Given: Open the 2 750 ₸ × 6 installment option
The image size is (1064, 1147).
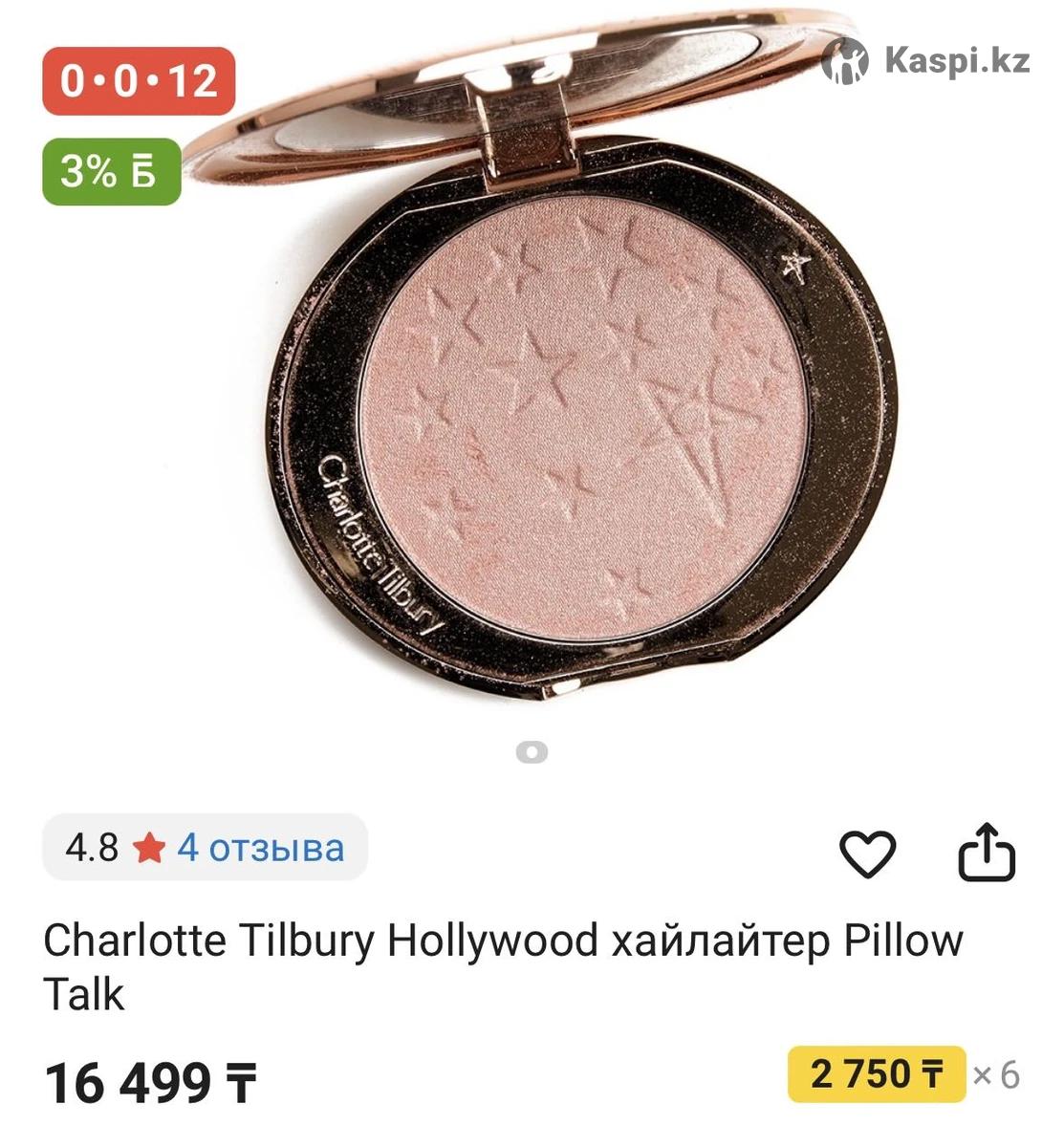Looking at the screenshot, I should tap(876, 1074).
